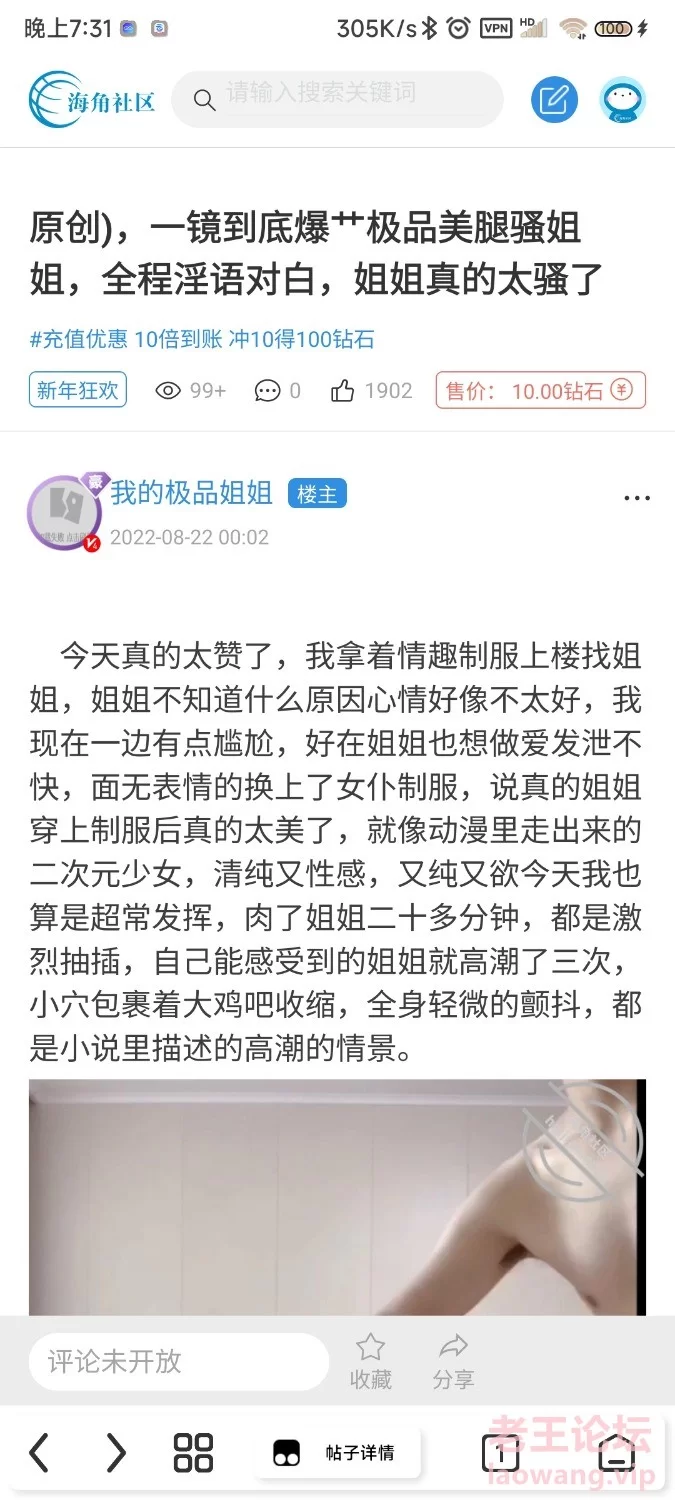Tap the 评论未开放 comment field

click(178, 1361)
